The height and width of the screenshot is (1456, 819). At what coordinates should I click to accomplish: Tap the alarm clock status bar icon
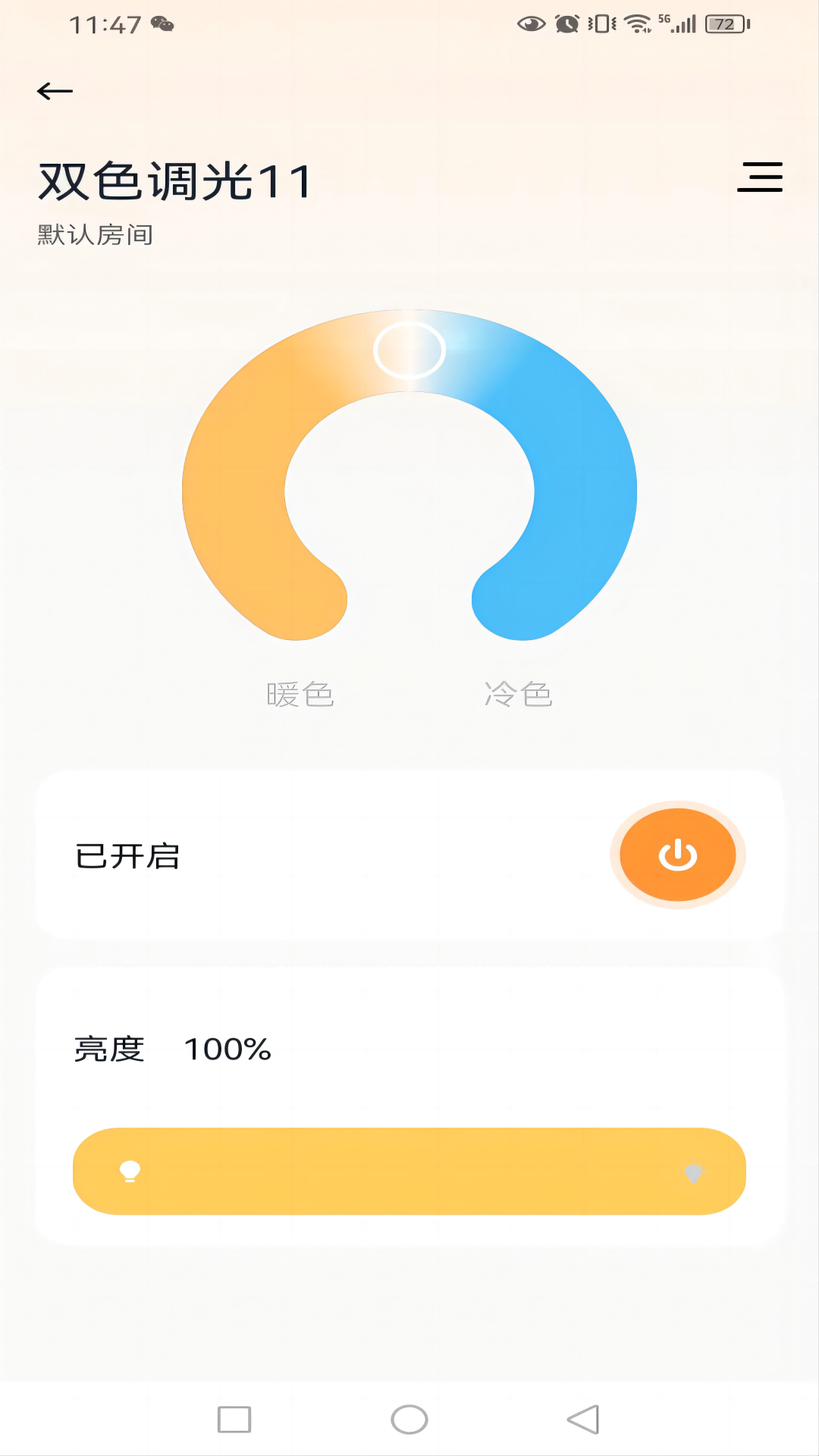coord(567,24)
